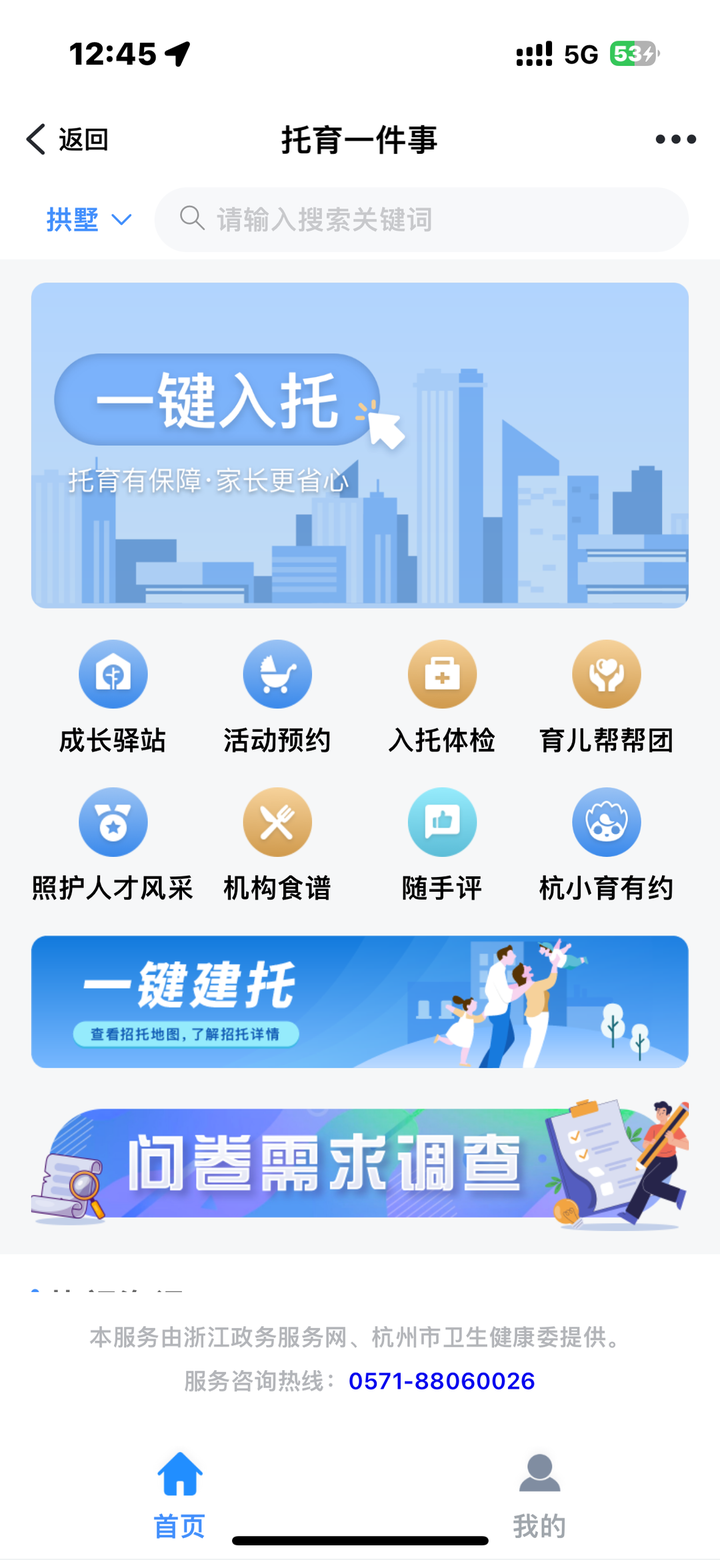This screenshot has width=720, height=1560.
Task: Open the 问卷需求调查 banner
Action: click(360, 1163)
